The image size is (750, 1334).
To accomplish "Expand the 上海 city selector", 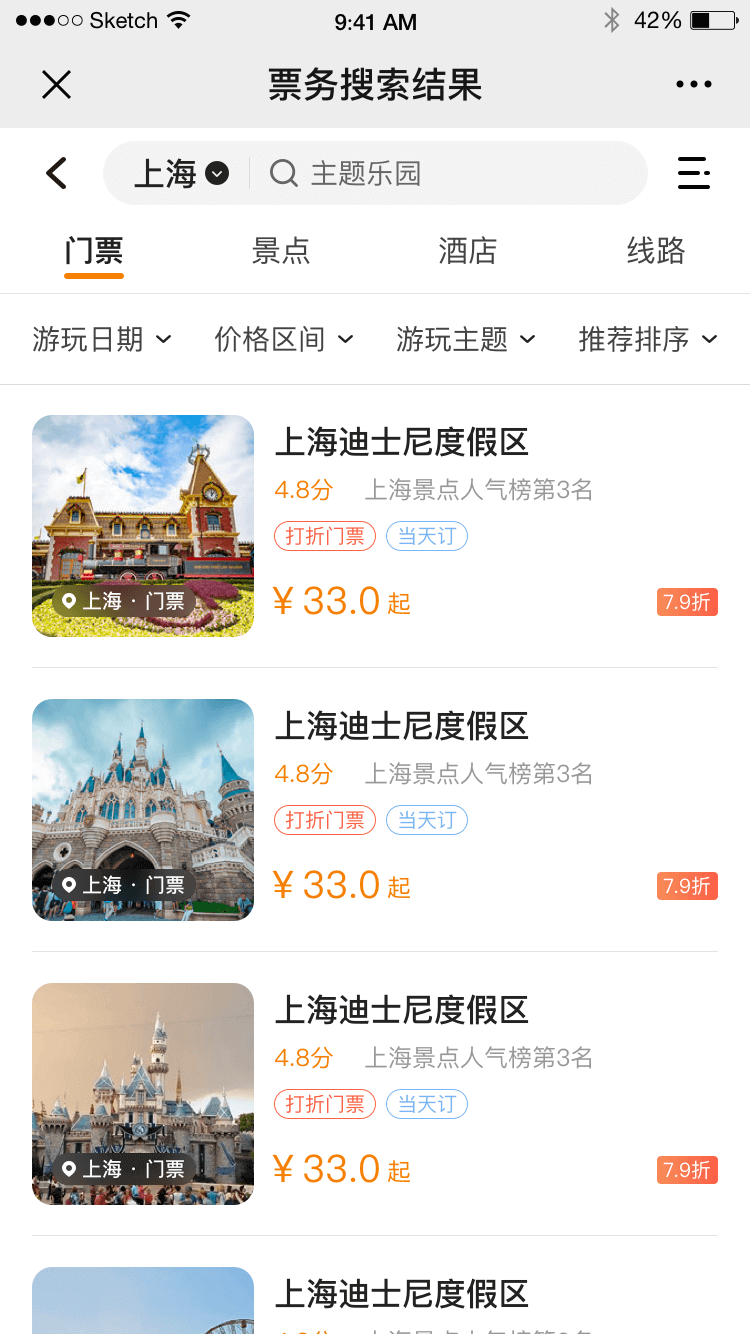I will tap(181, 174).
